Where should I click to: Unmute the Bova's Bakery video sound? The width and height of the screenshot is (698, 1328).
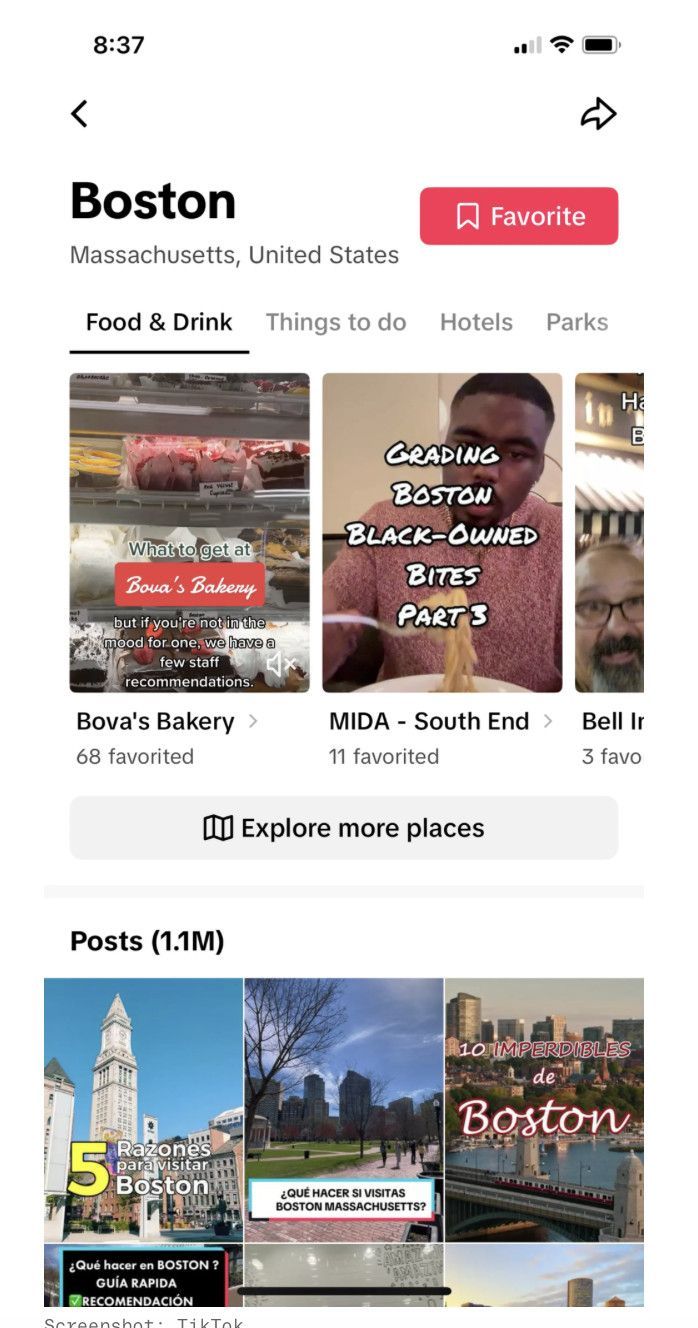[x=281, y=664]
